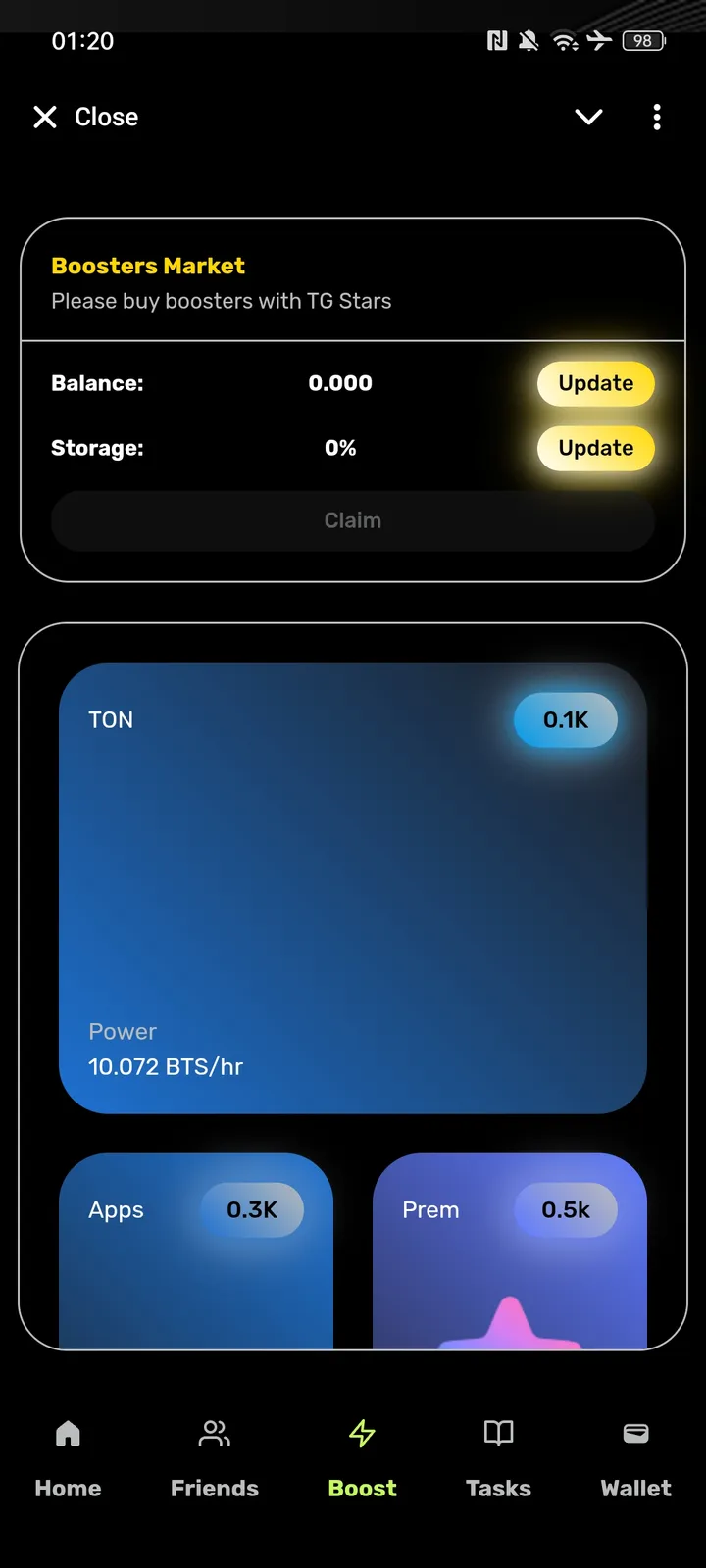Go to the Home tab
706x1568 pixels.
tap(68, 1458)
